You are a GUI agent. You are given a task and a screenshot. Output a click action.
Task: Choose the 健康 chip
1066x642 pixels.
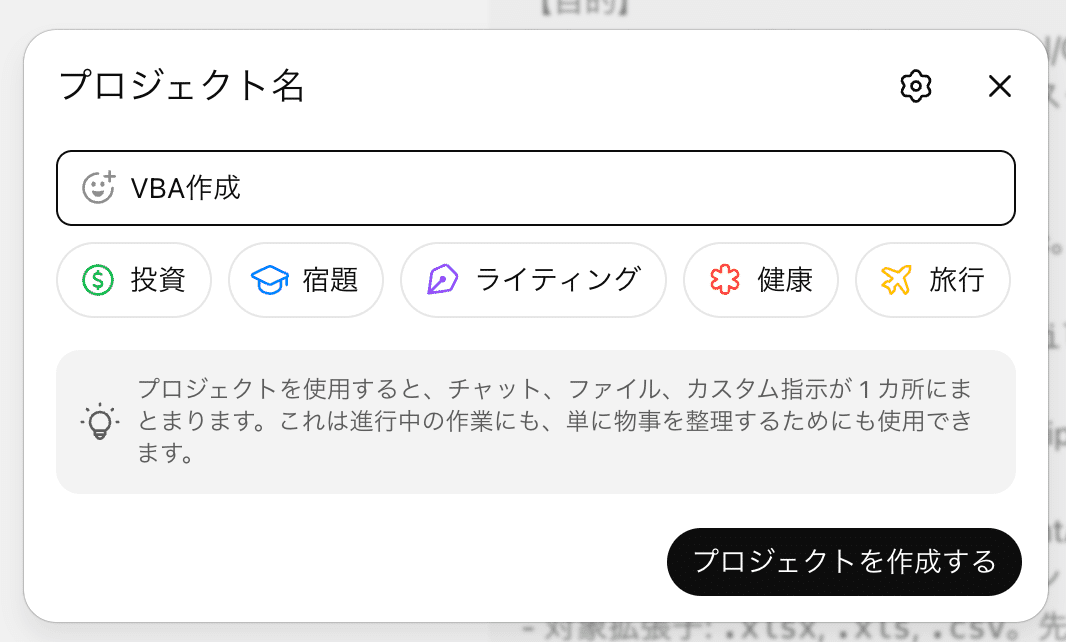point(761,280)
